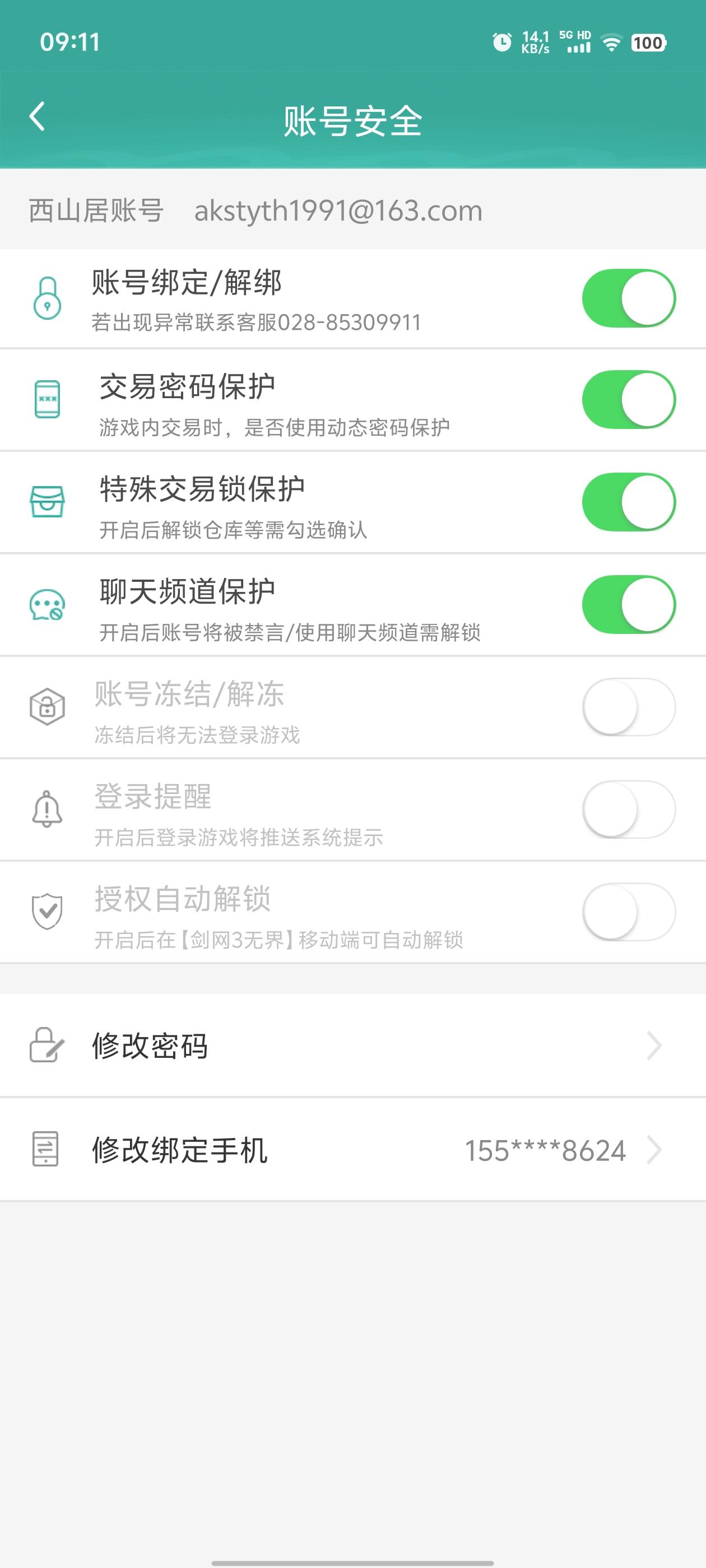The width and height of the screenshot is (706, 1568).
Task: Switch off 聊天频道保护 toggle
Action: tap(629, 604)
